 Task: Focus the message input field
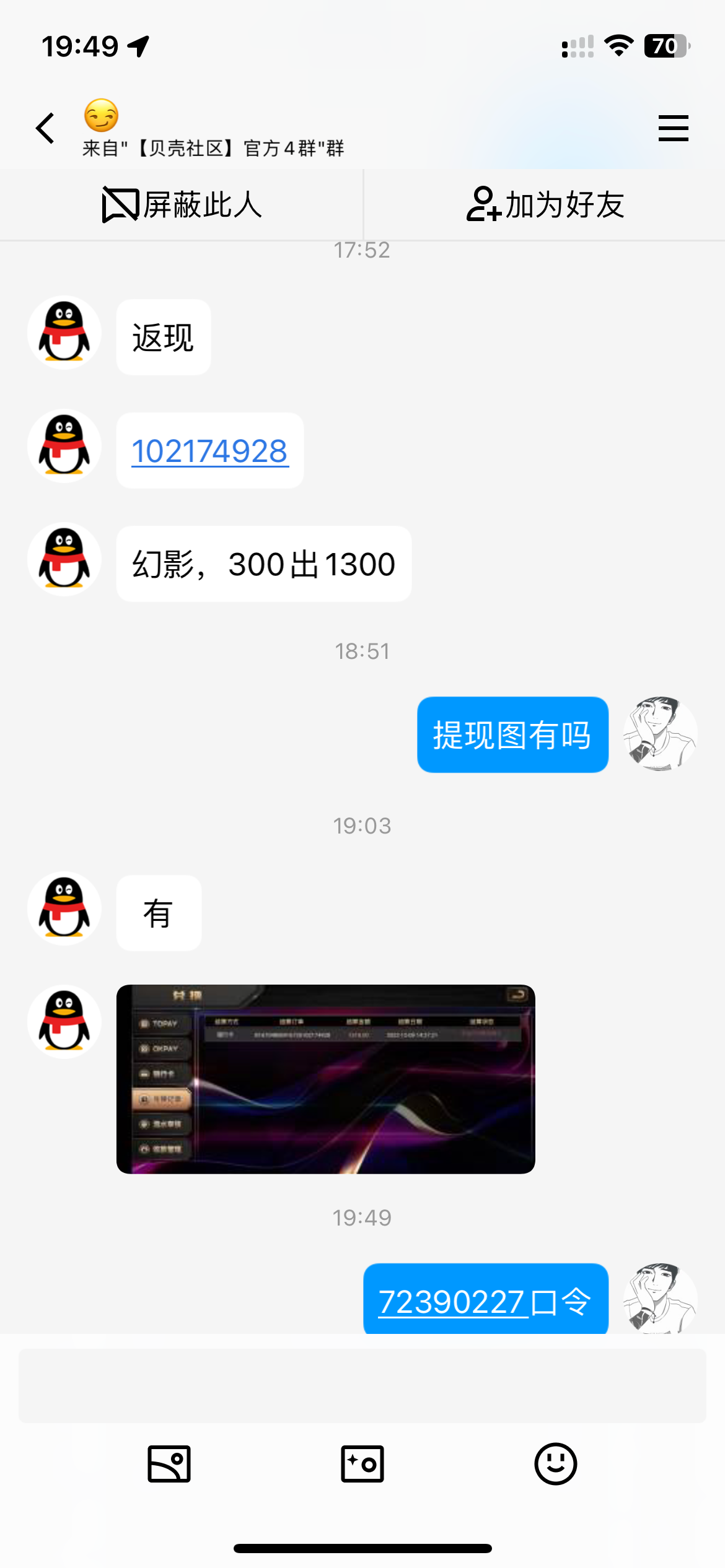point(362,1385)
